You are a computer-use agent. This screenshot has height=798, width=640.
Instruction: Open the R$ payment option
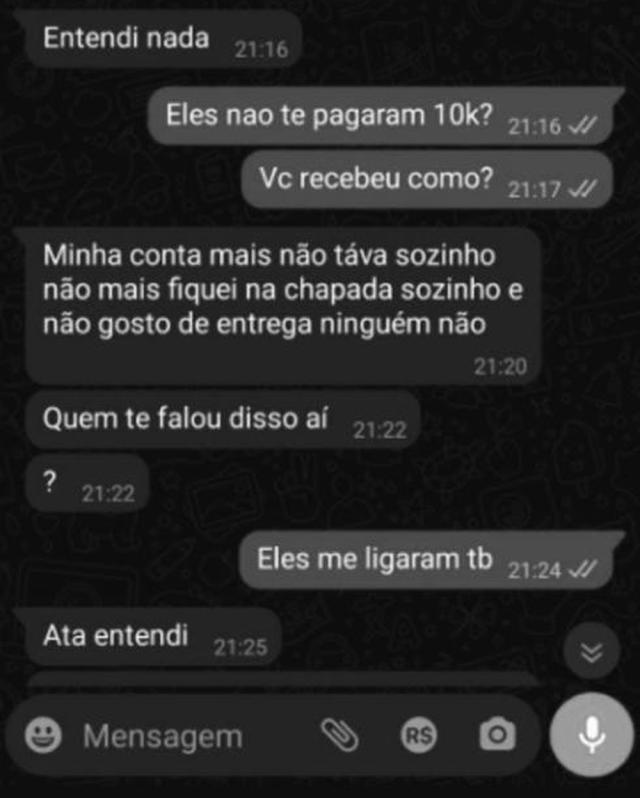point(419,737)
